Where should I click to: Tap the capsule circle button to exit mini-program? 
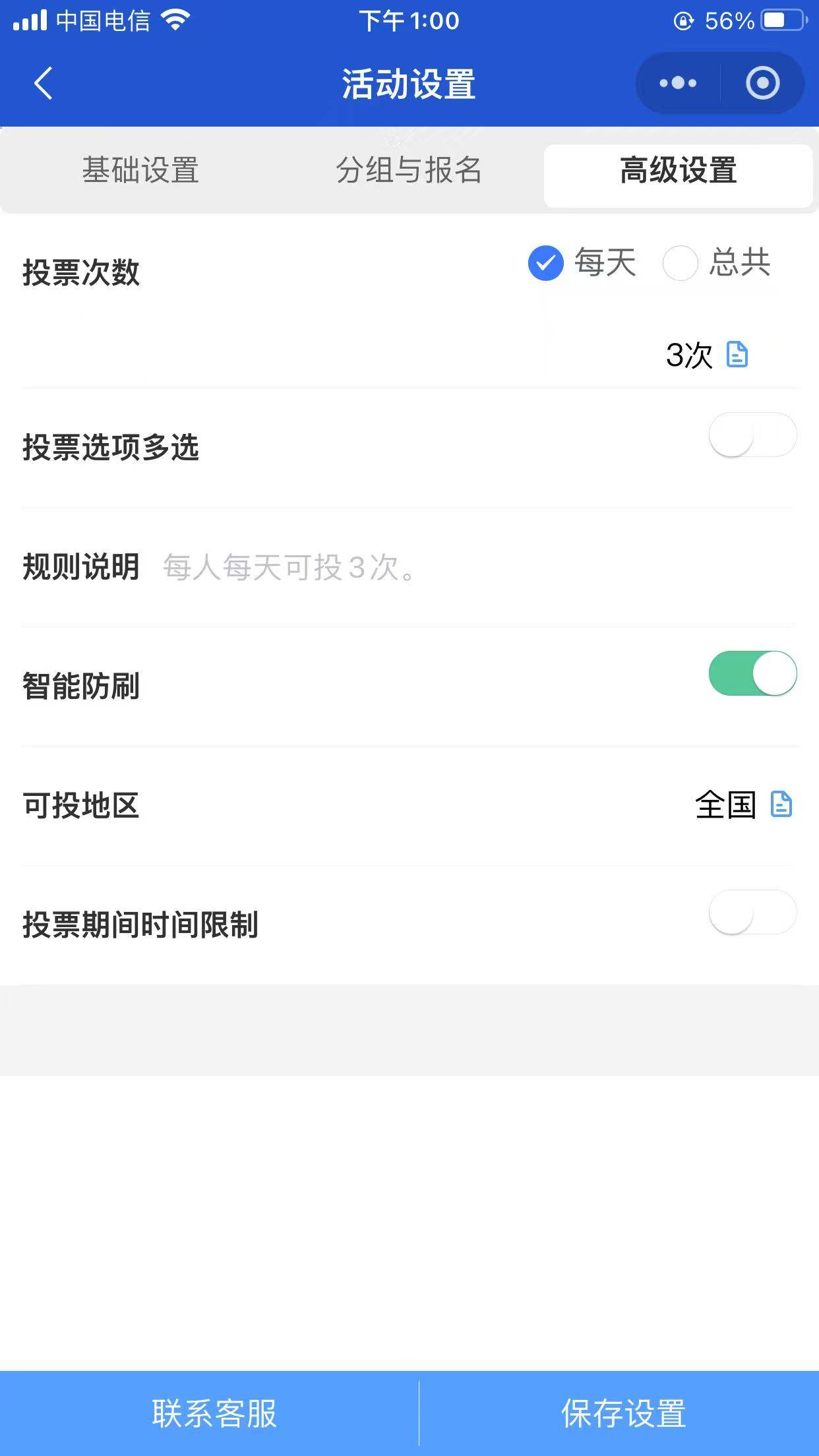(762, 83)
